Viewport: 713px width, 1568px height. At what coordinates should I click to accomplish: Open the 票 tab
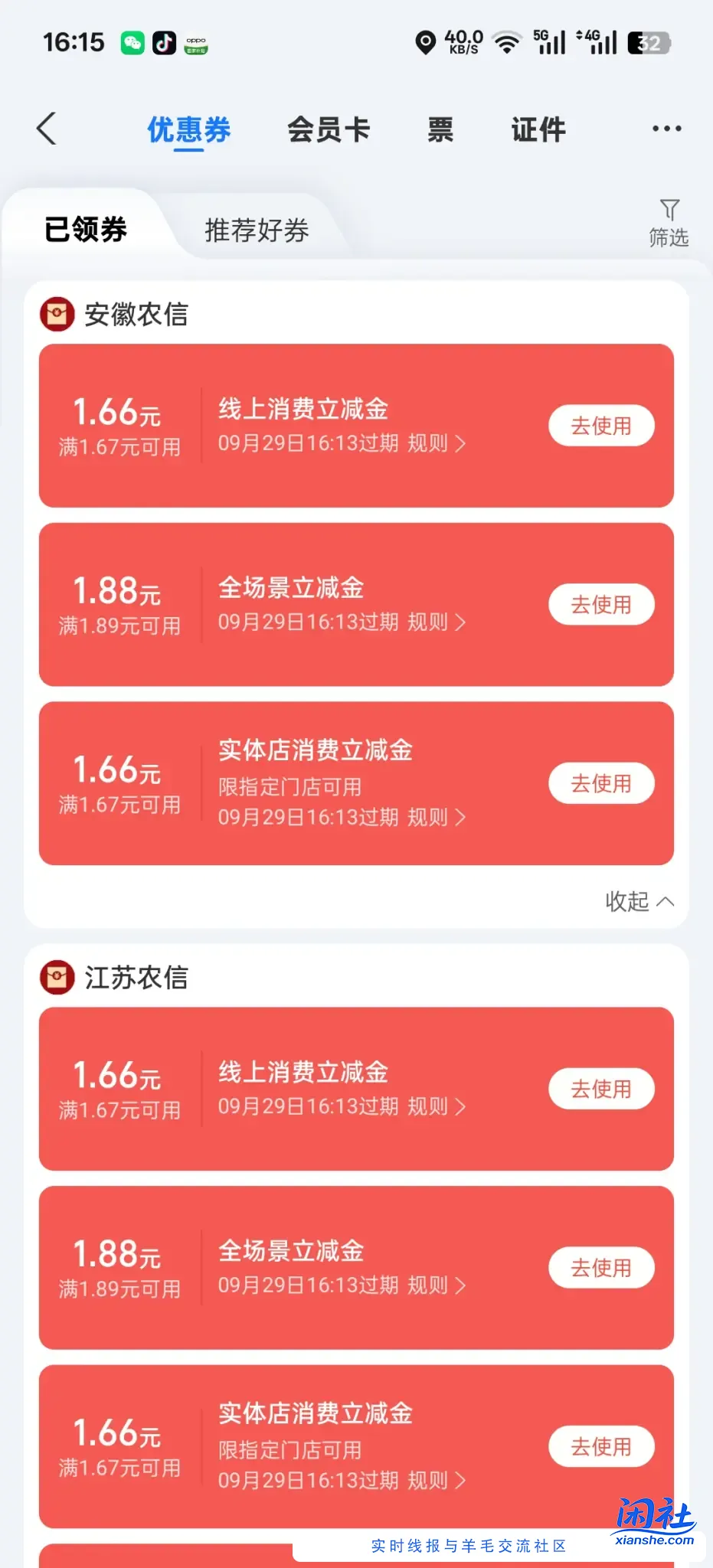pyautogui.click(x=440, y=129)
